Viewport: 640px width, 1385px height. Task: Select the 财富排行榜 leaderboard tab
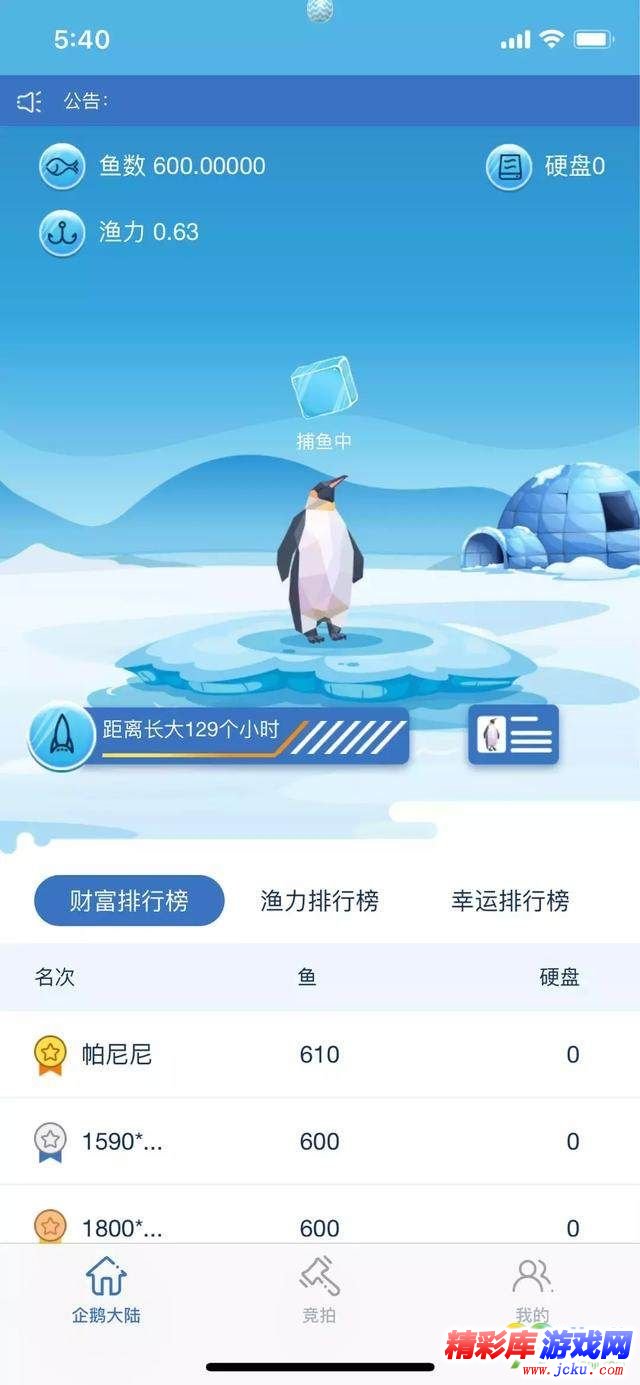coord(129,901)
